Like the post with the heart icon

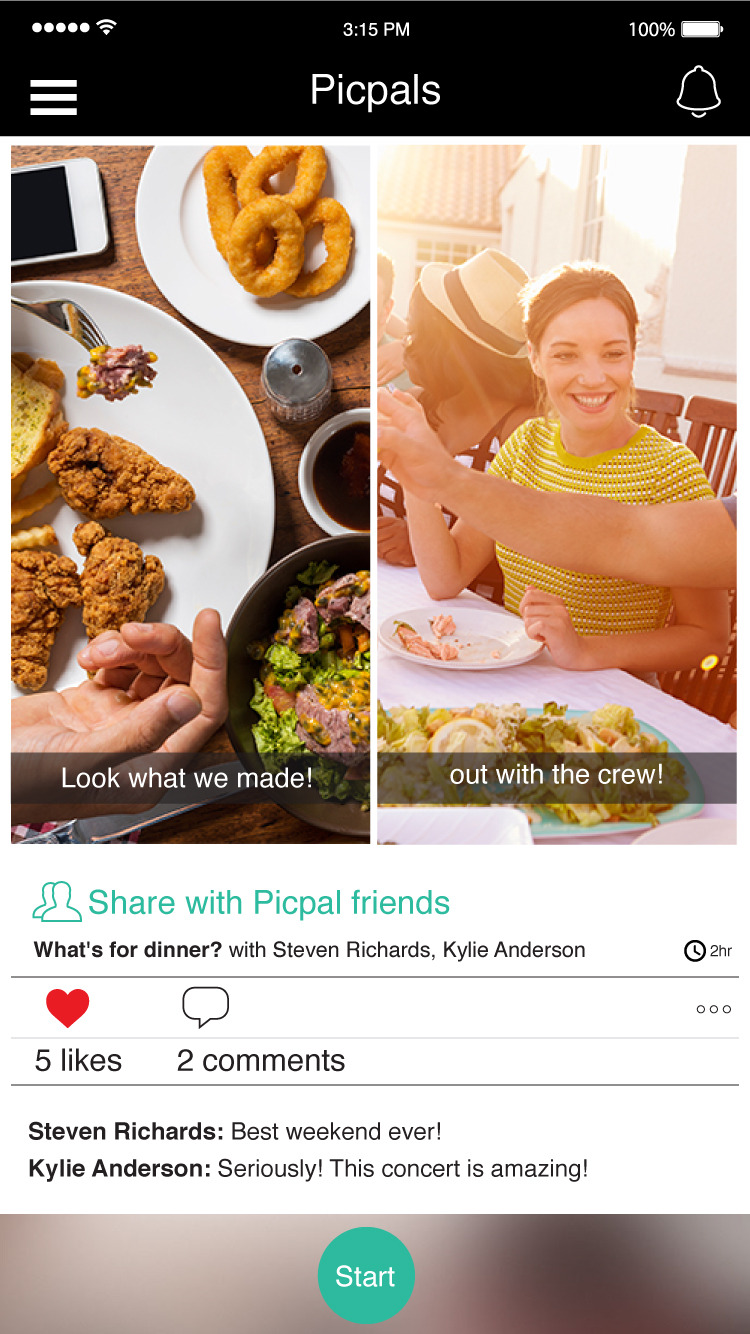click(x=67, y=1008)
